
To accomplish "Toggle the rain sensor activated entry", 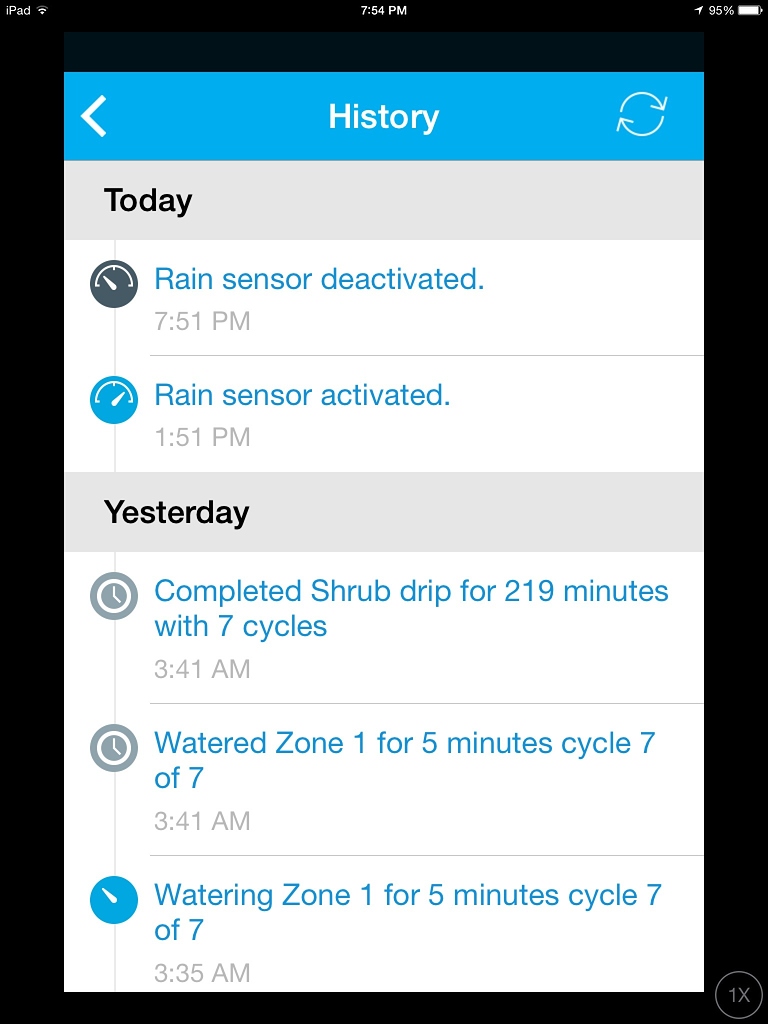I will coord(302,394).
